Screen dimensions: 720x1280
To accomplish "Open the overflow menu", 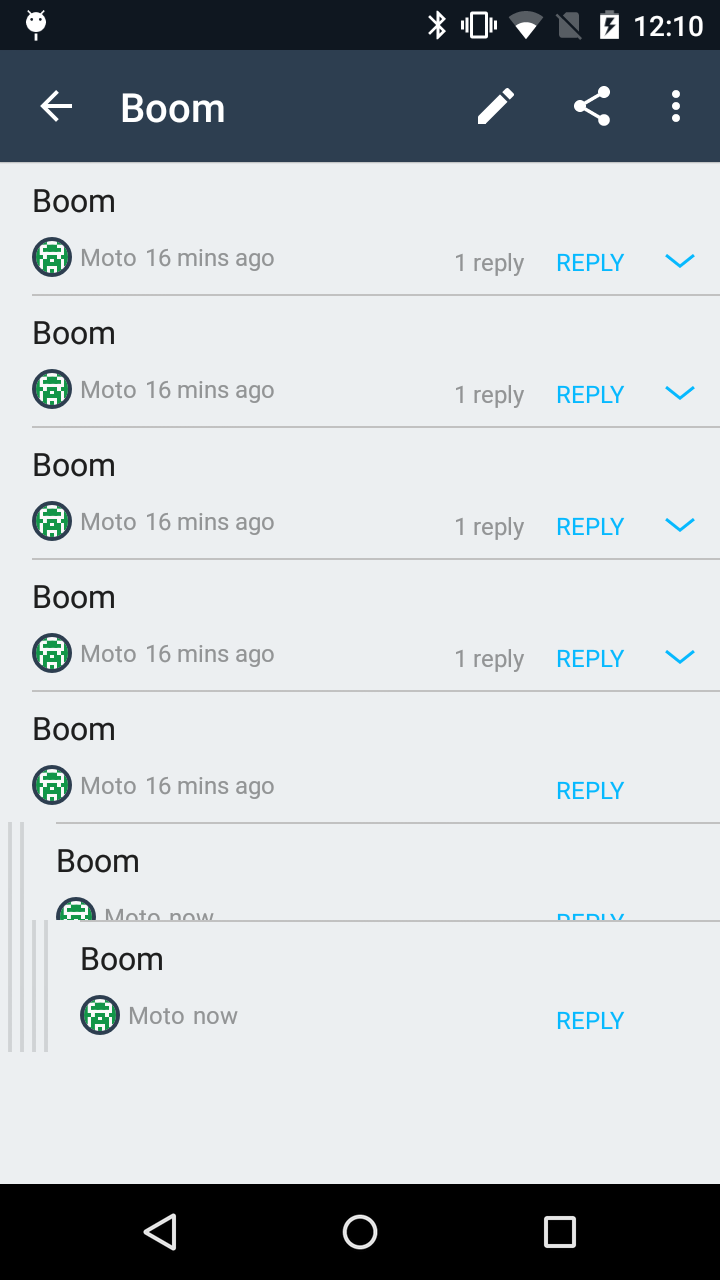I will click(x=676, y=107).
